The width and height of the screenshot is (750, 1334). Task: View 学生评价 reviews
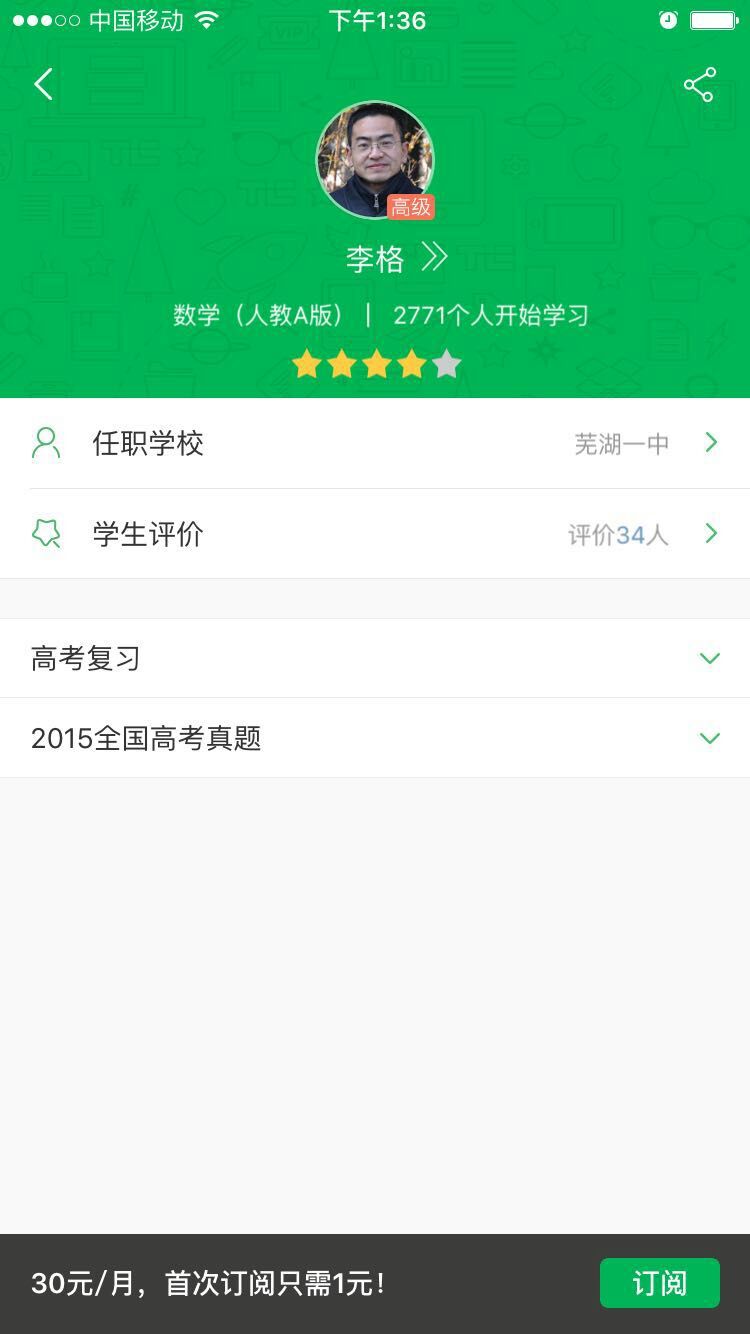coord(375,534)
